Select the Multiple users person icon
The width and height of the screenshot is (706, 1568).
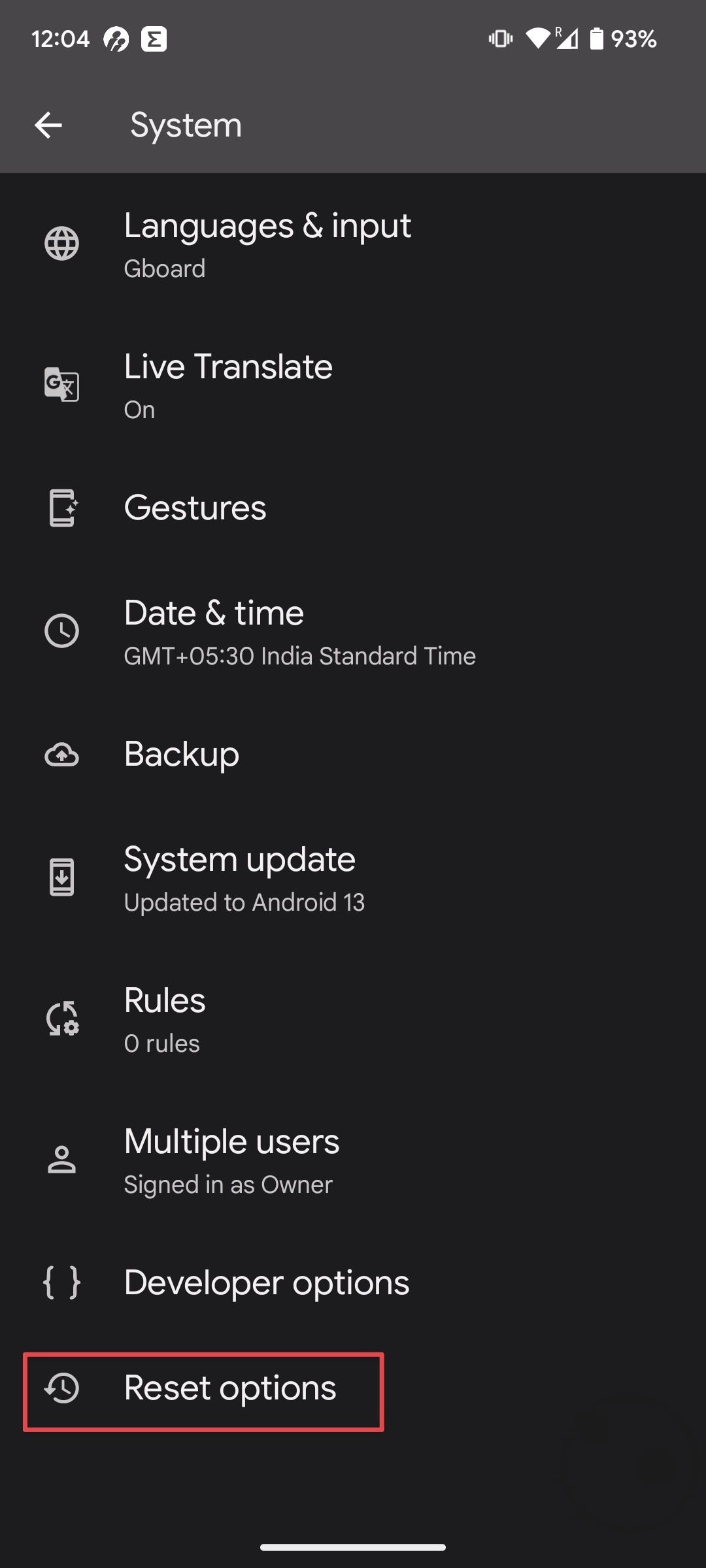62,1160
